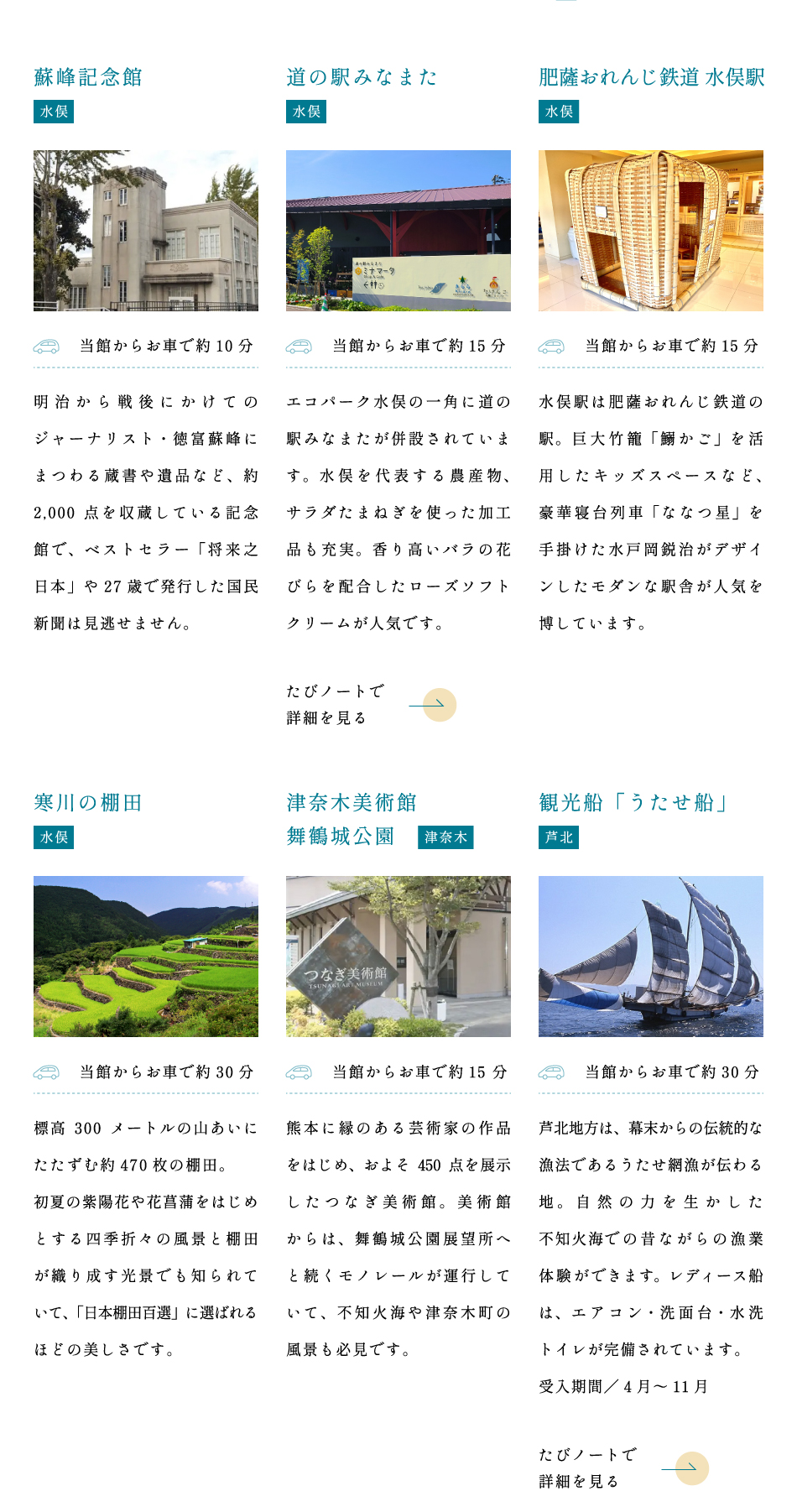Open たびノート details link for 道の駅みなまた
This screenshot has width=797, height=1512.
point(371,705)
